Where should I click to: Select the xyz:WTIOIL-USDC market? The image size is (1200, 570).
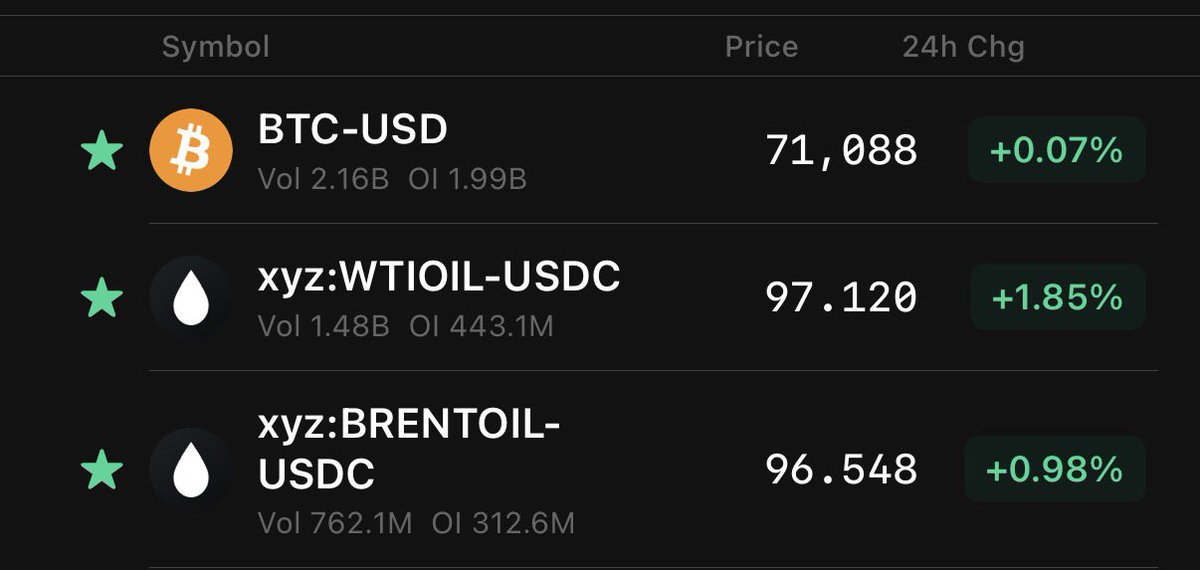point(439,278)
